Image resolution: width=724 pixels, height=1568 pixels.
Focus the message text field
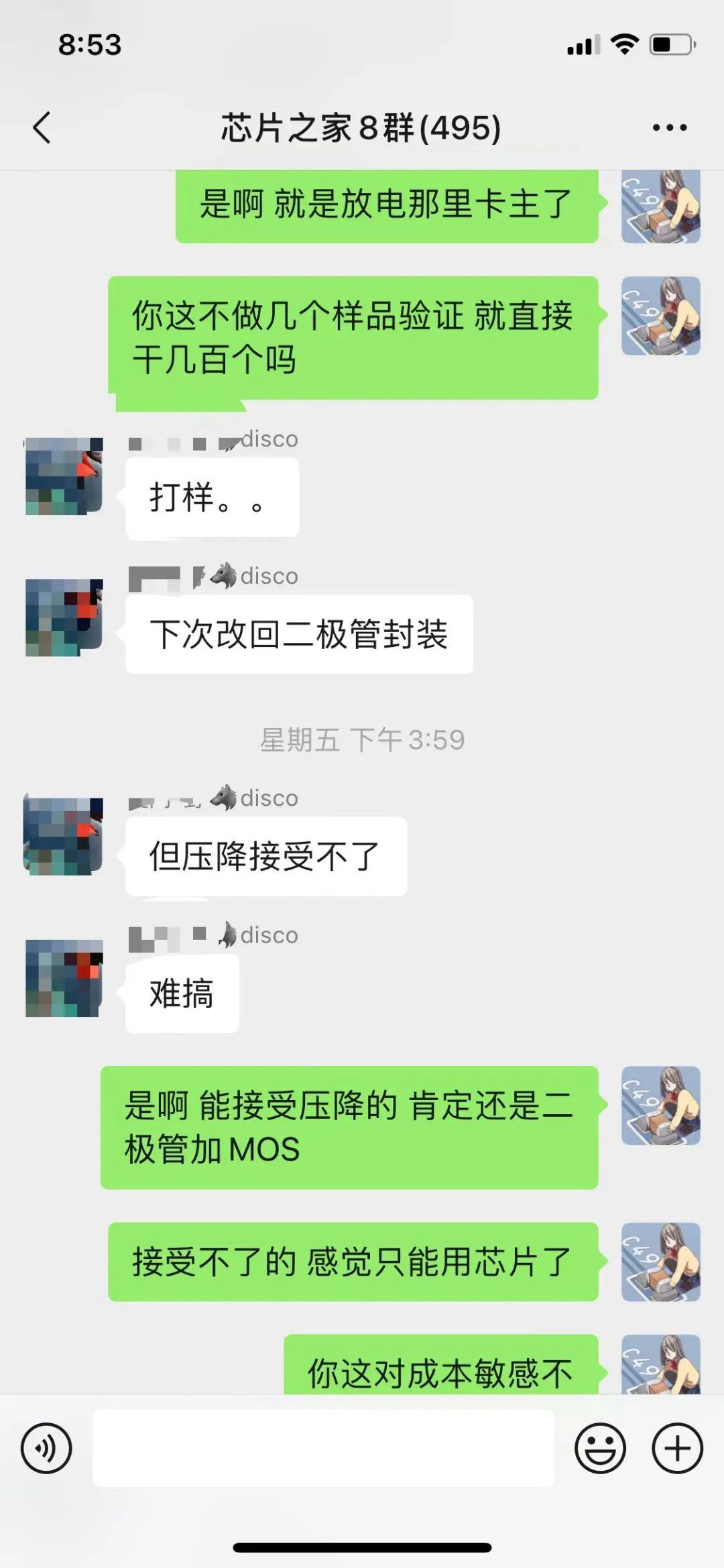tap(323, 1448)
